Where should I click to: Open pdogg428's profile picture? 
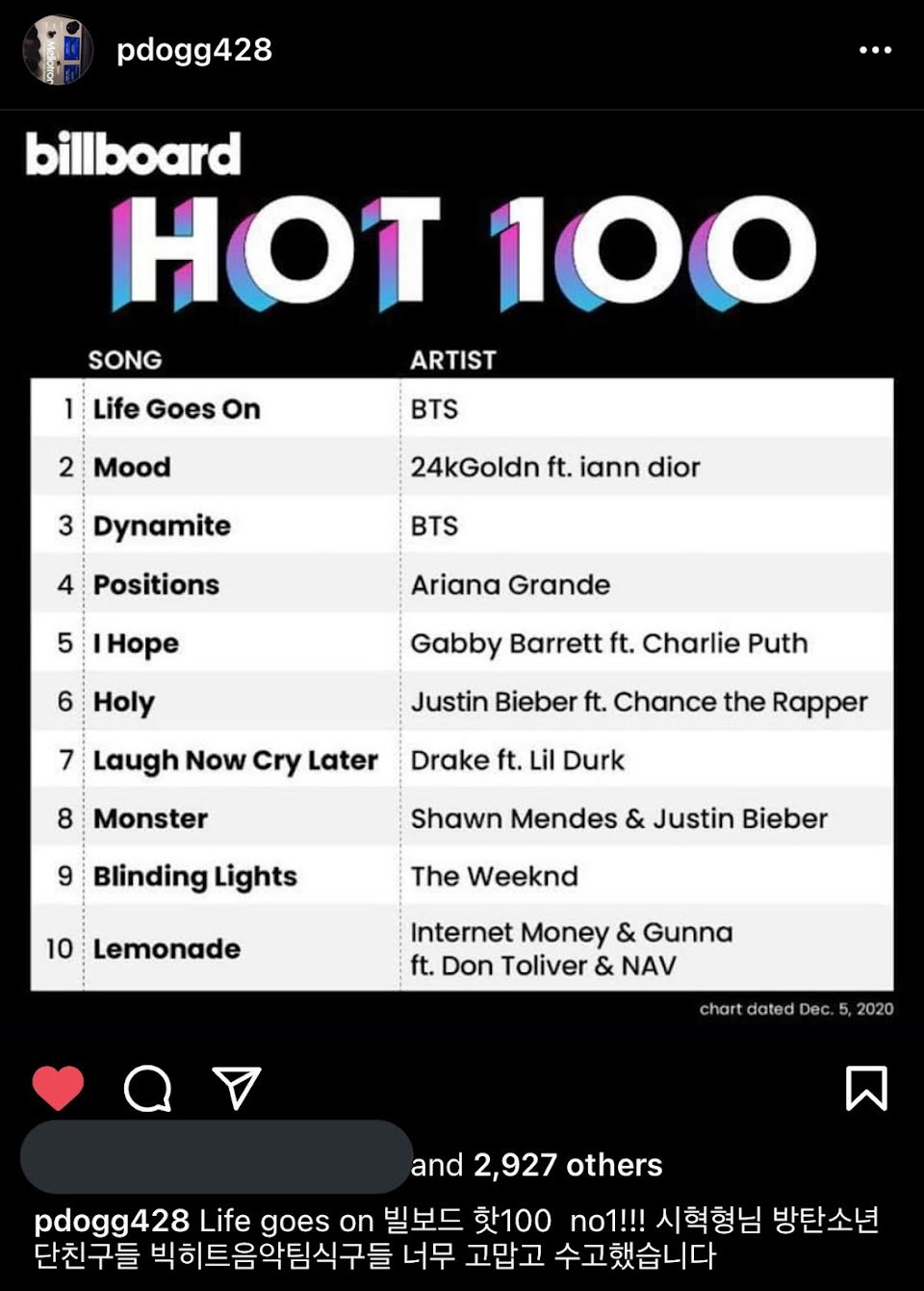(58, 50)
